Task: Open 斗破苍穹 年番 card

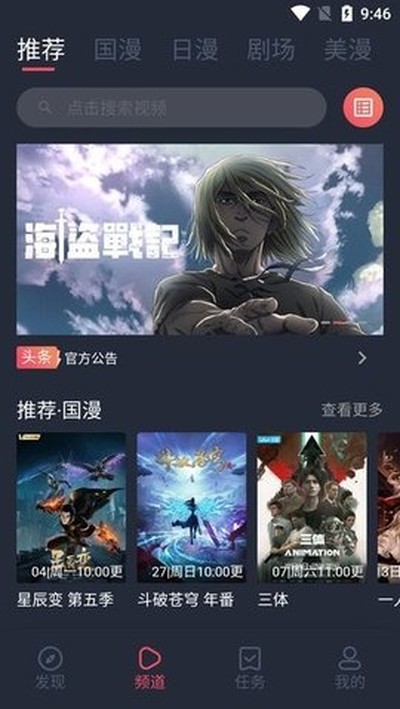Action: 192,521
